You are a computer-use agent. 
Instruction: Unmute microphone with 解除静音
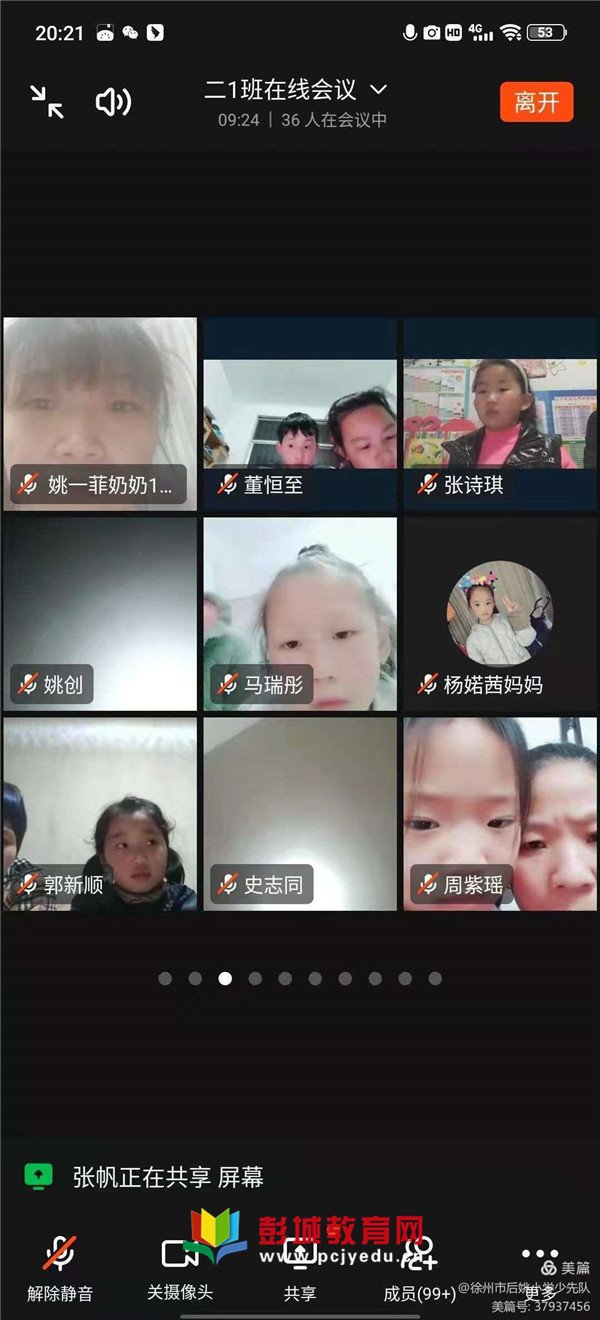(x=60, y=1268)
